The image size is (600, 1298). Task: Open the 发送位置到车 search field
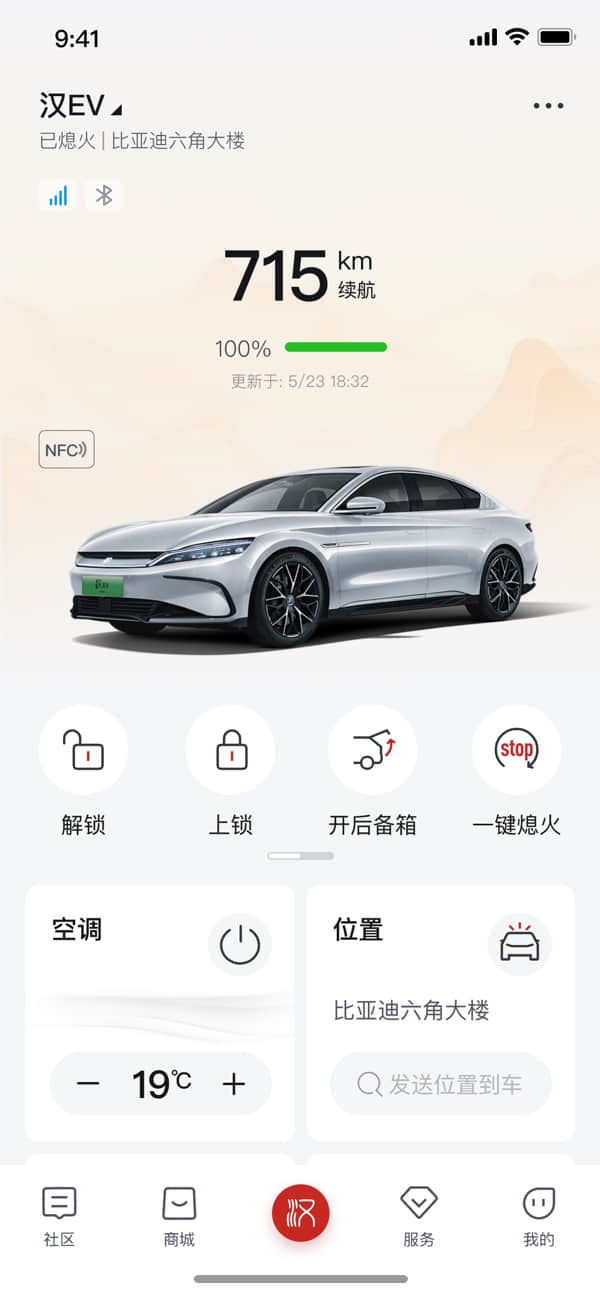pyautogui.click(x=441, y=1084)
